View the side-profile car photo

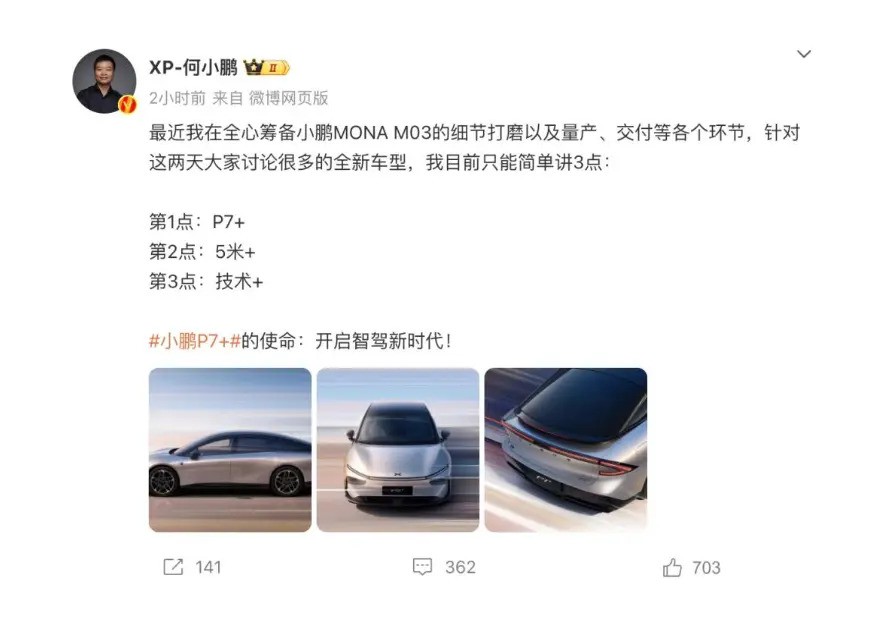230,450
